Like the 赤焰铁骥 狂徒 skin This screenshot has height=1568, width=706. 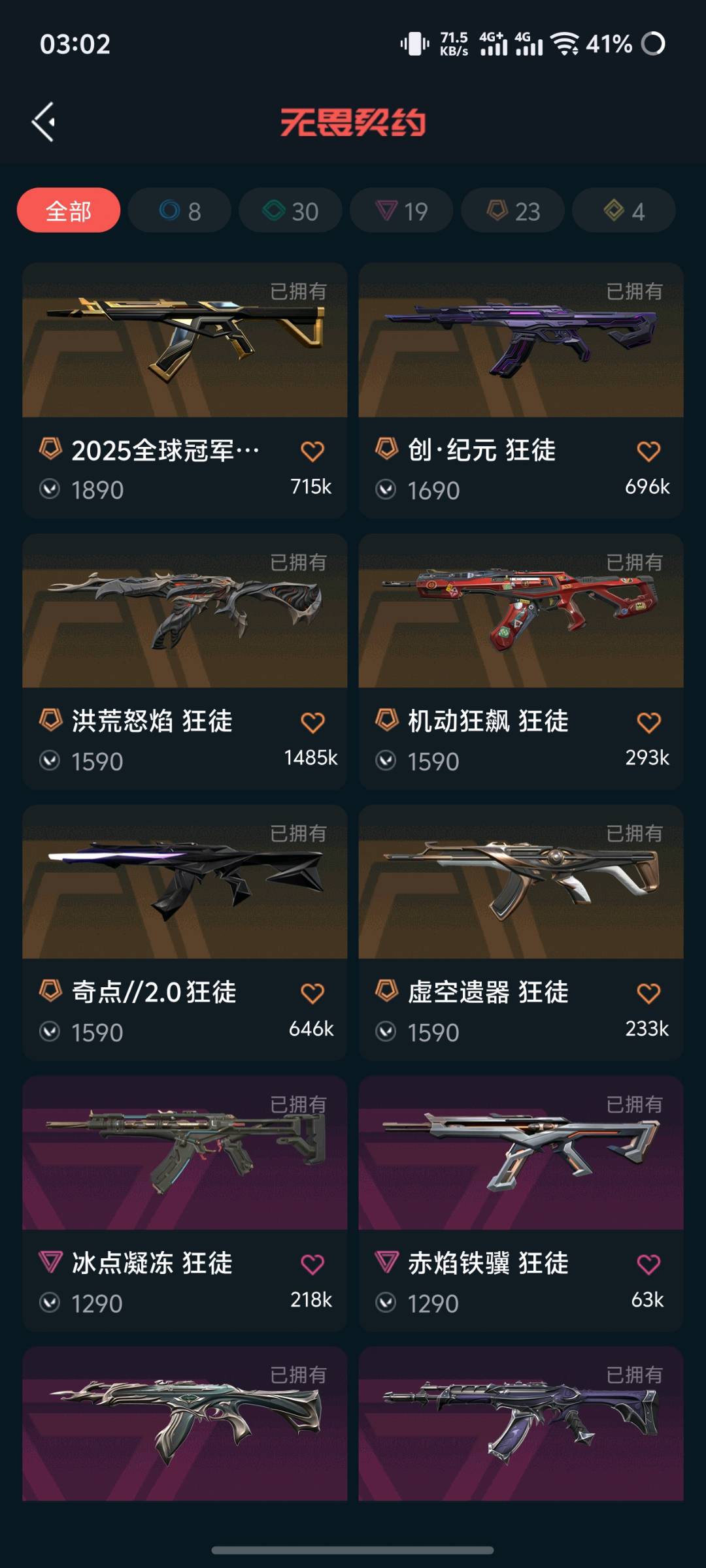(648, 1265)
